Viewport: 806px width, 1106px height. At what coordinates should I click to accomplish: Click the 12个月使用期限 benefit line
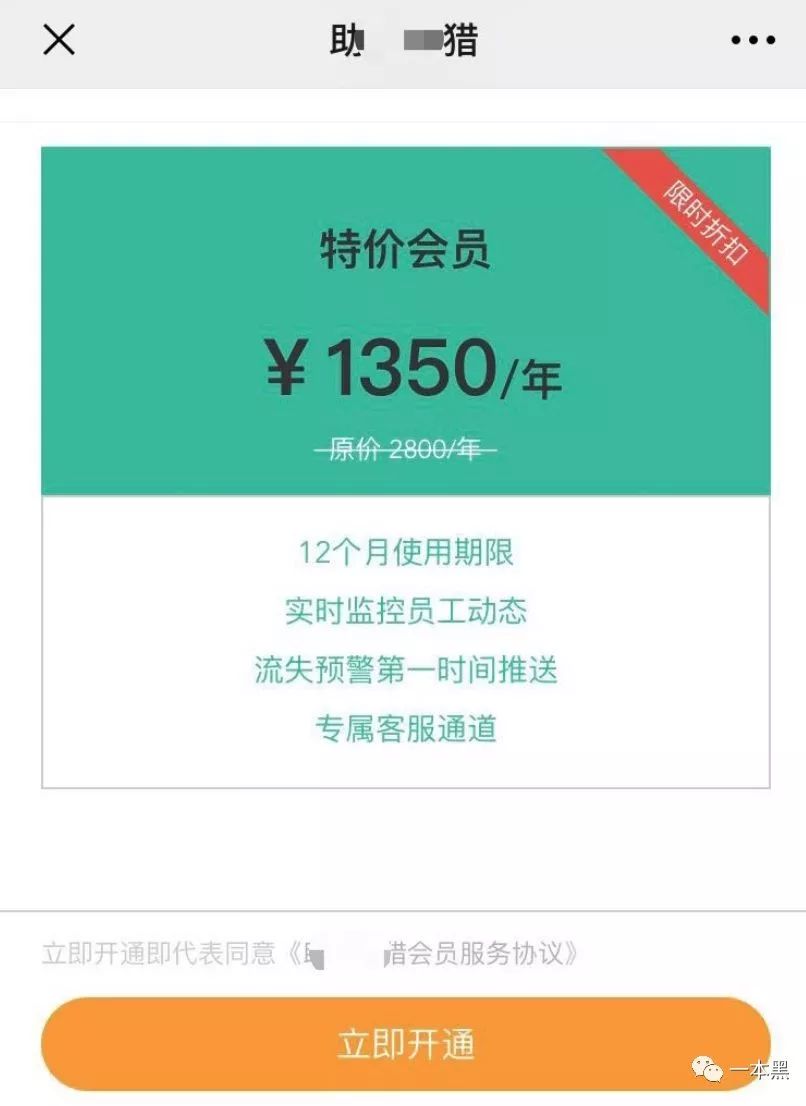coord(403,553)
